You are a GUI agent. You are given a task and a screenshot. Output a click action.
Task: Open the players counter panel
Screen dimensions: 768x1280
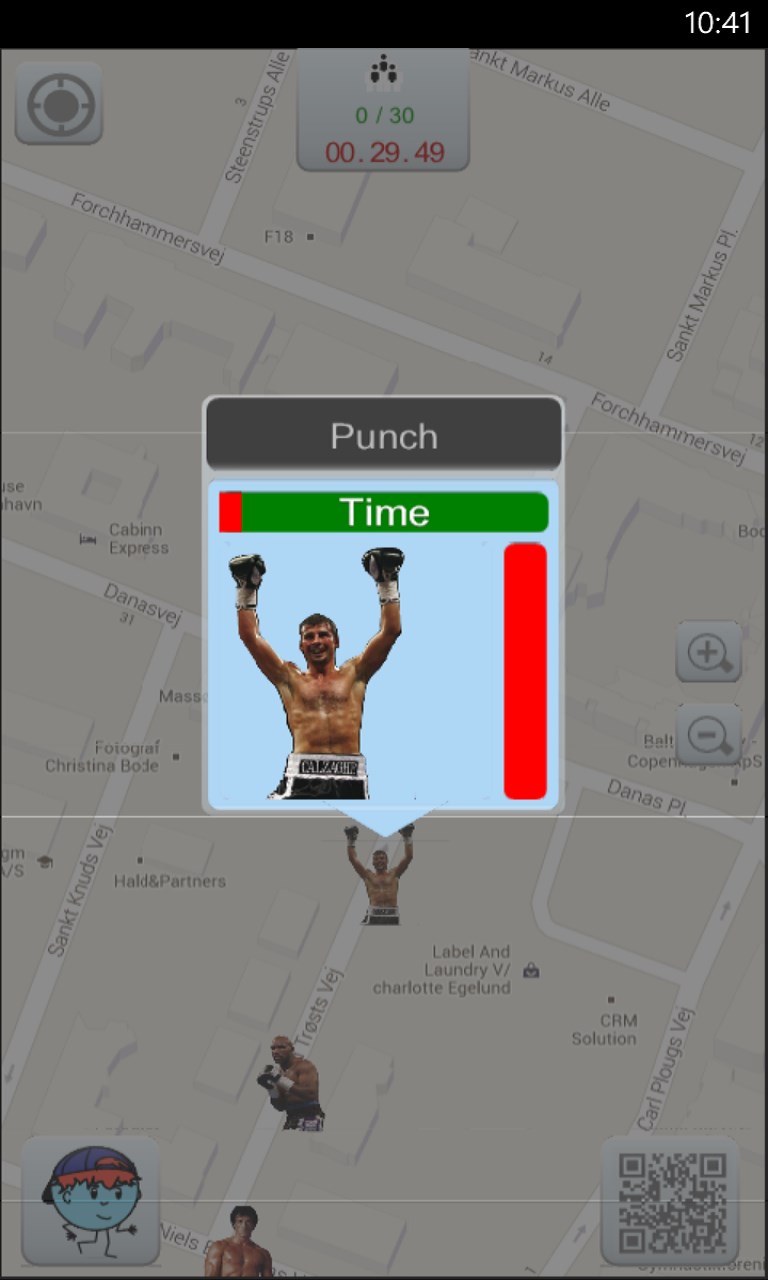(383, 112)
